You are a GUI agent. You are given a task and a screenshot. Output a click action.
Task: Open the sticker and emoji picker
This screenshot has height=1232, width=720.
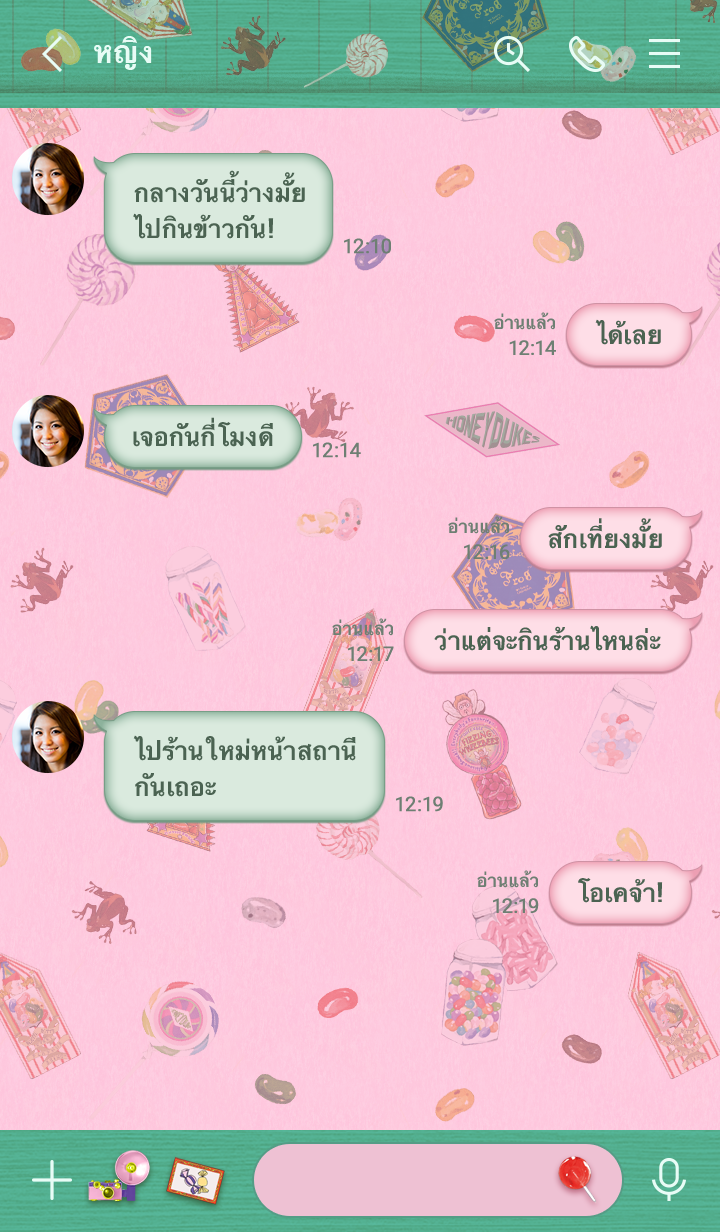point(577,1178)
